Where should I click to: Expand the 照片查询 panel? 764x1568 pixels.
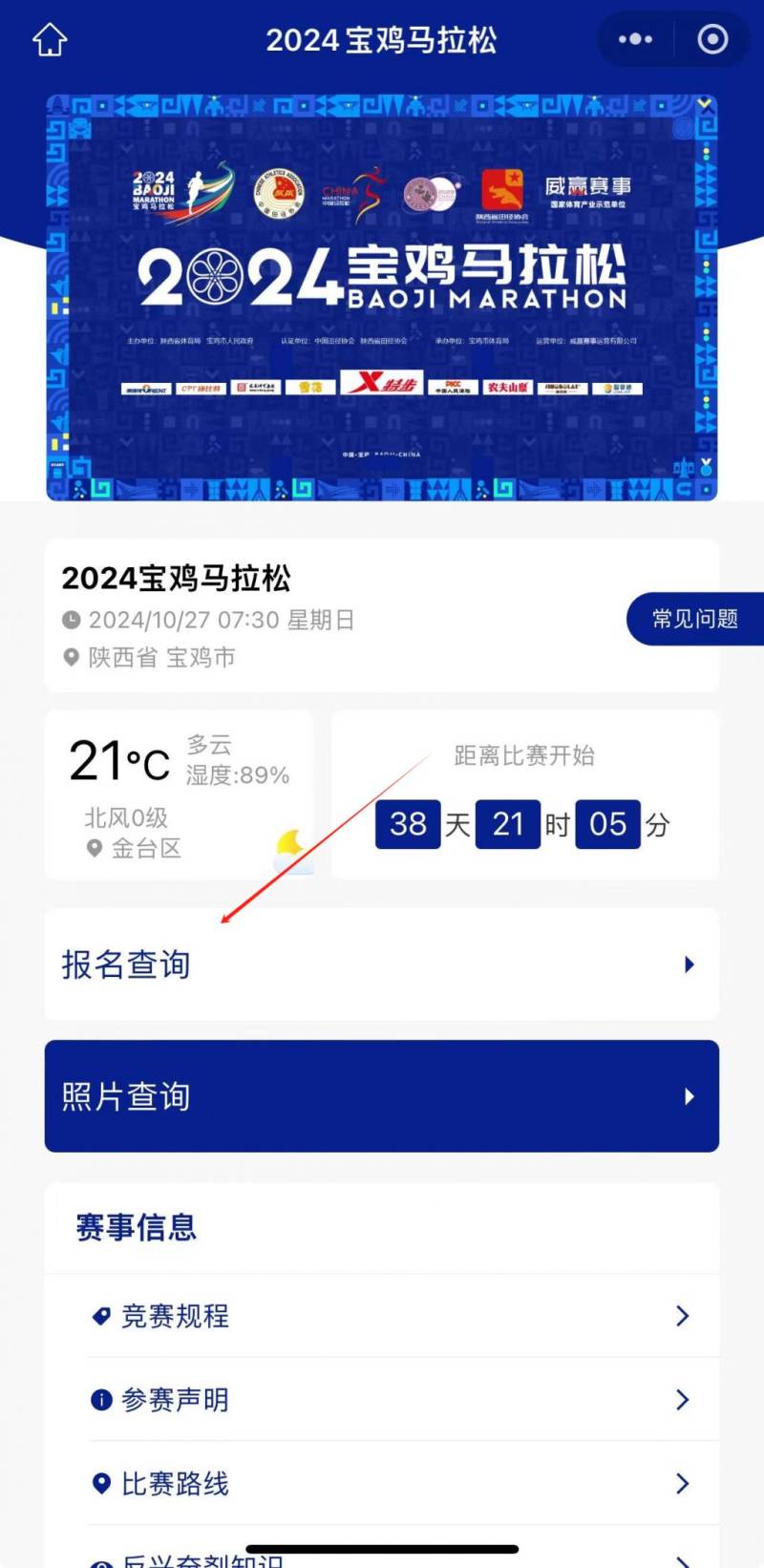click(382, 1096)
